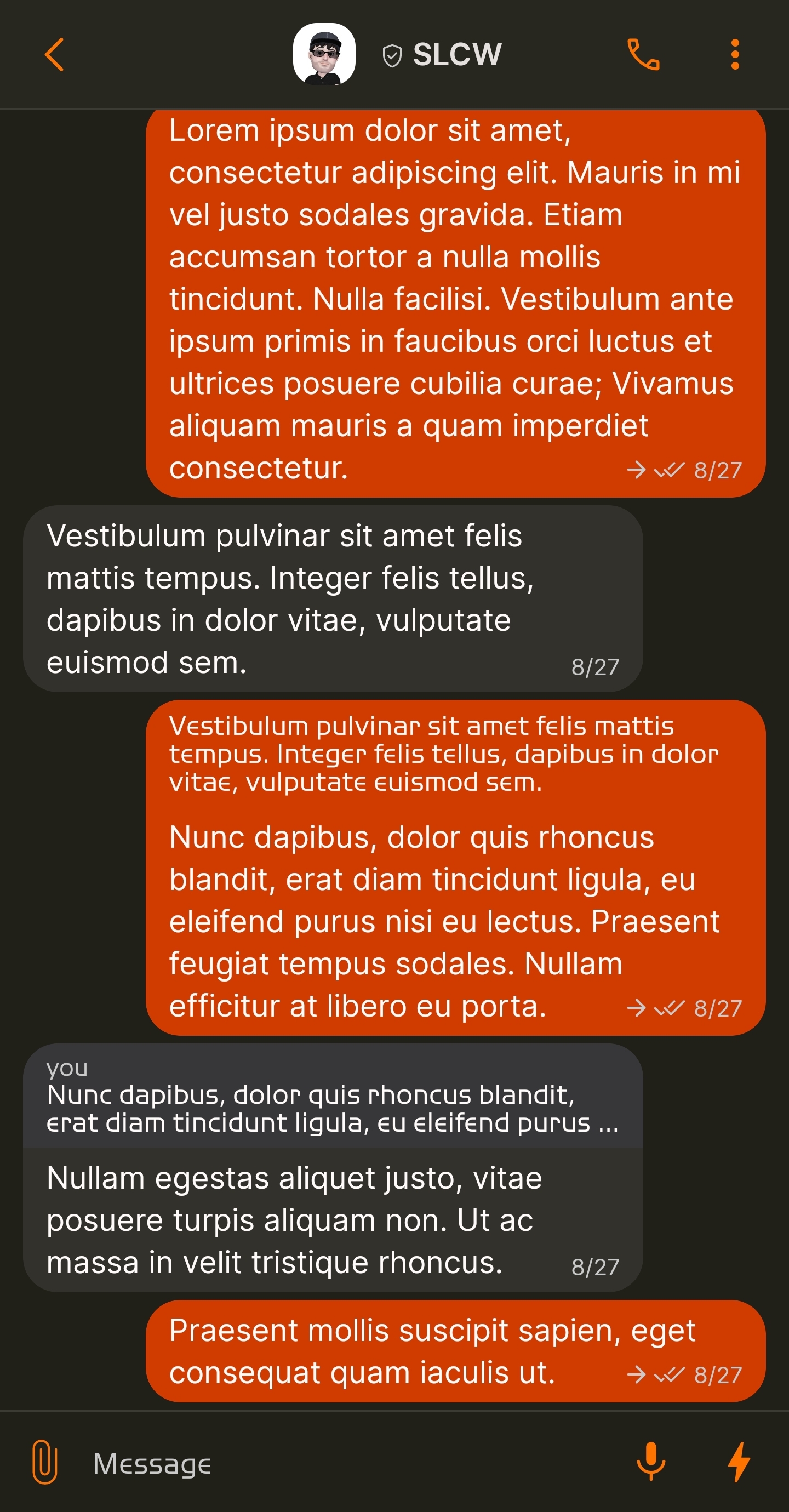The width and height of the screenshot is (789, 1512).
Task: Start a voice call with SLCW
Action: pos(643,55)
